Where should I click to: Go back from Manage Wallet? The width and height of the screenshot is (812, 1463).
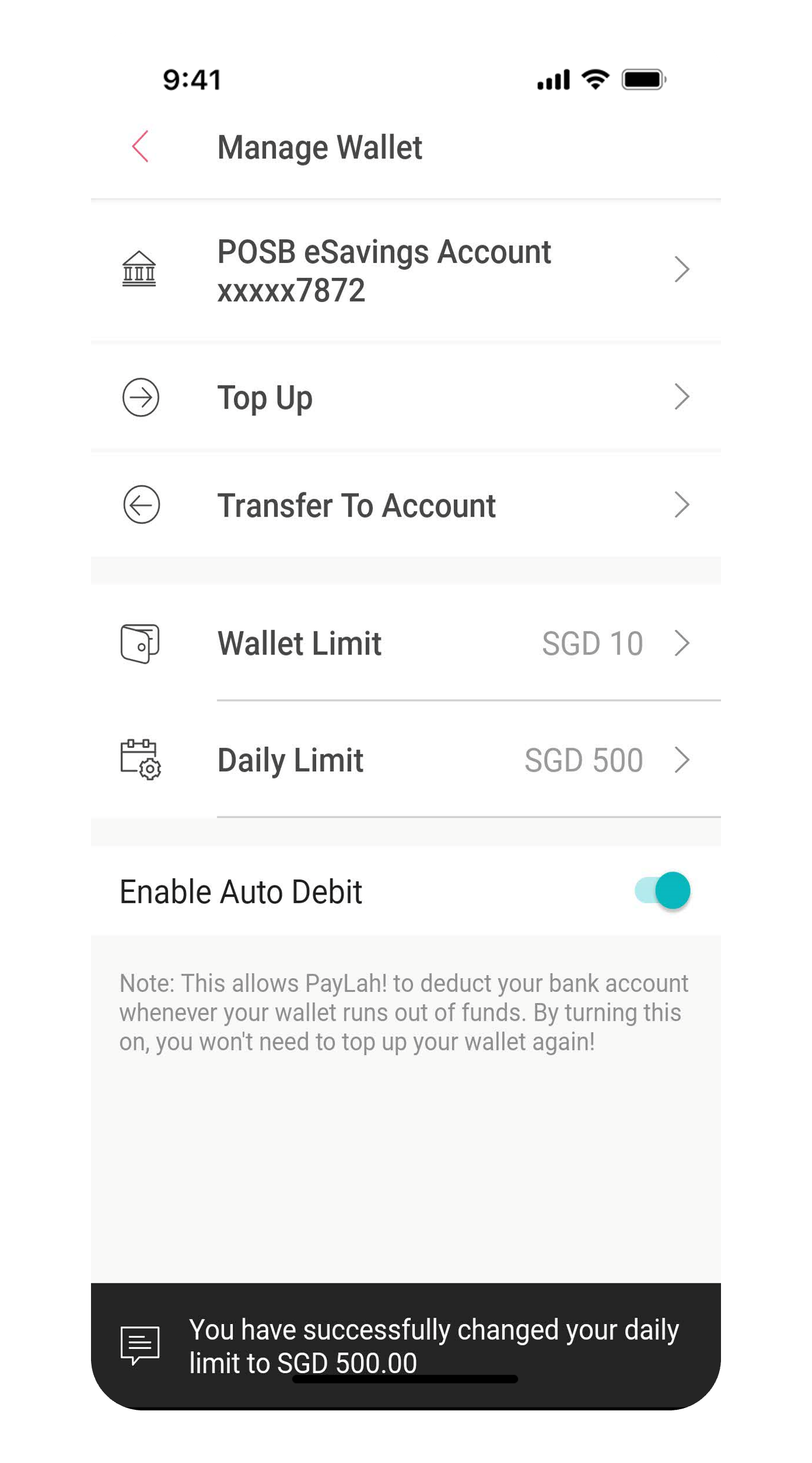[141, 147]
